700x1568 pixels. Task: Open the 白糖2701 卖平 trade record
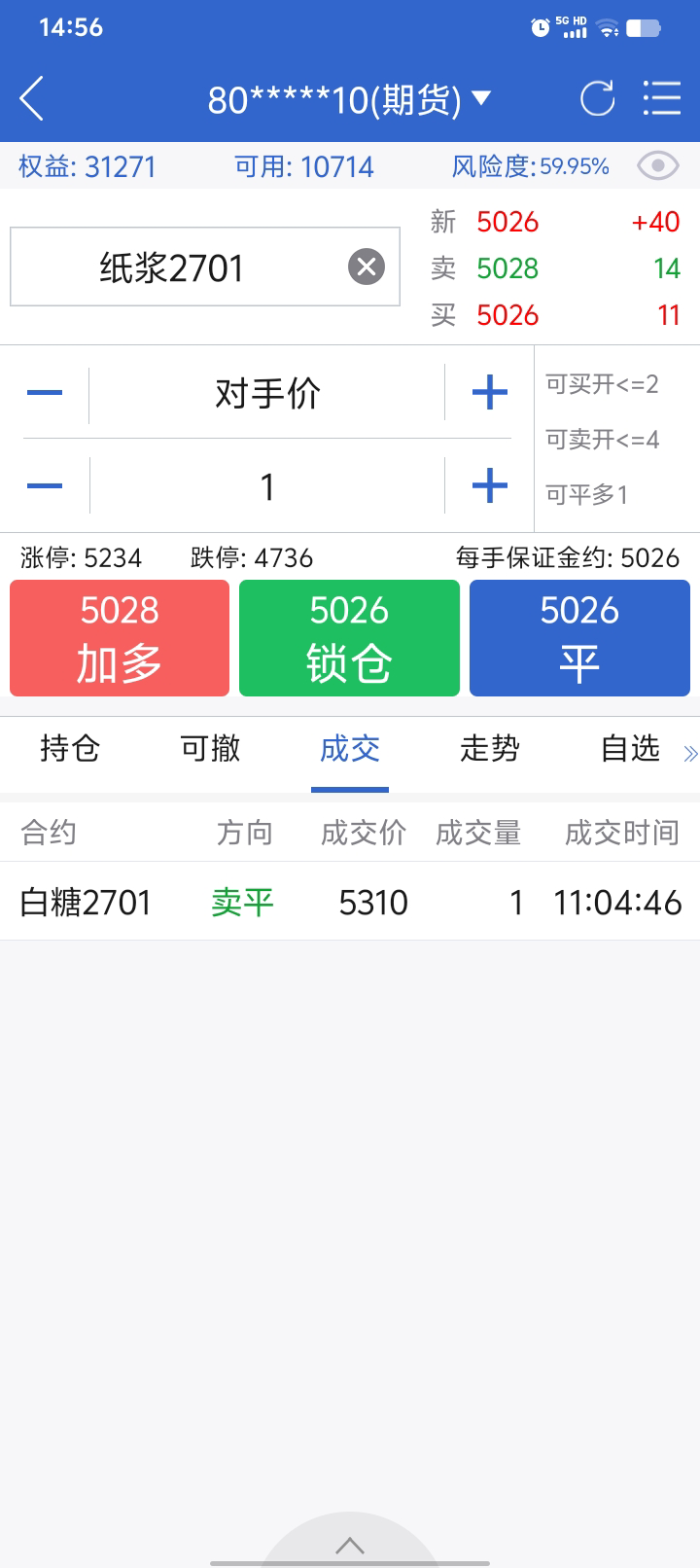350,902
